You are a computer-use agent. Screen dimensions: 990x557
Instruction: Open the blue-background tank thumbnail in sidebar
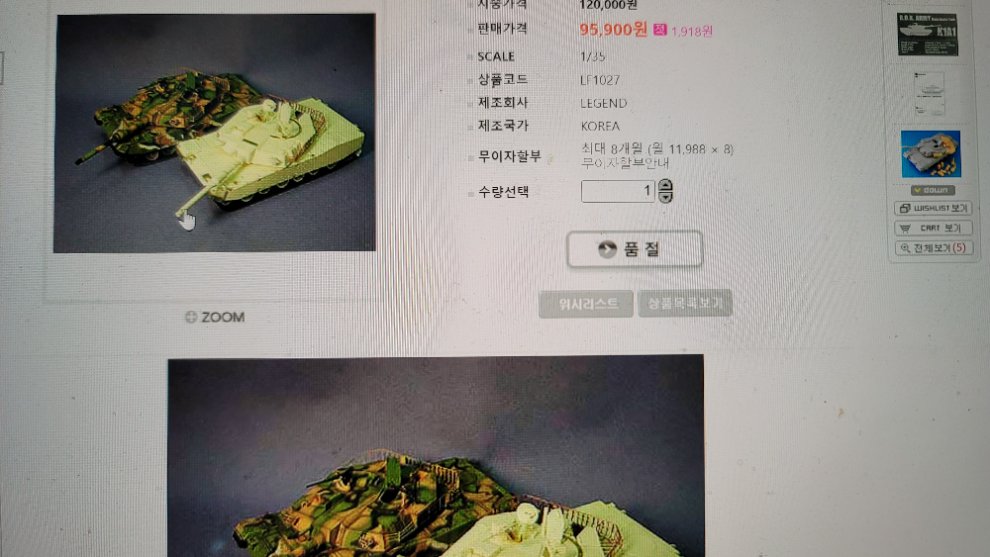[930, 154]
